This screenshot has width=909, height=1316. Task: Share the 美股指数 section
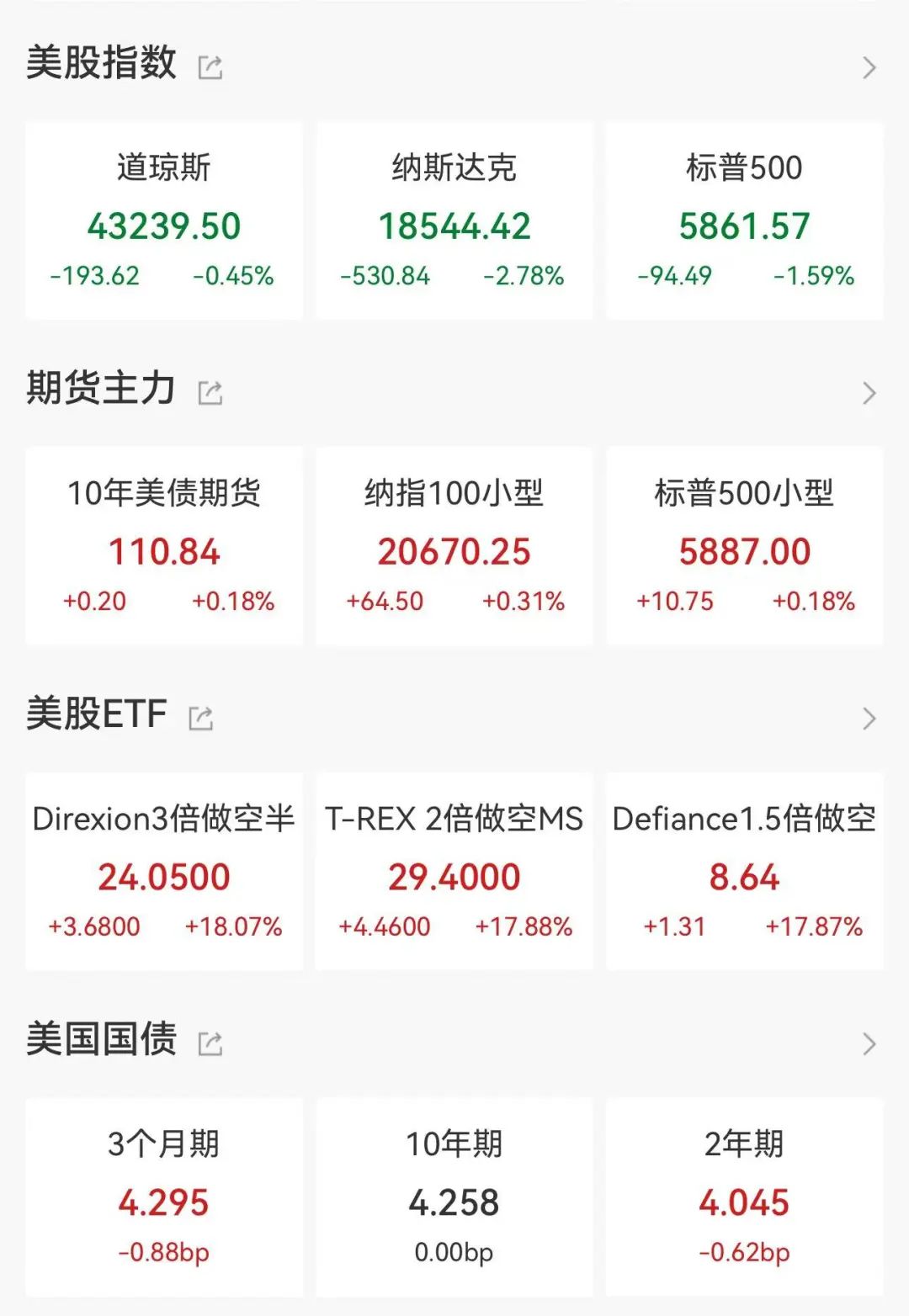coord(210,67)
